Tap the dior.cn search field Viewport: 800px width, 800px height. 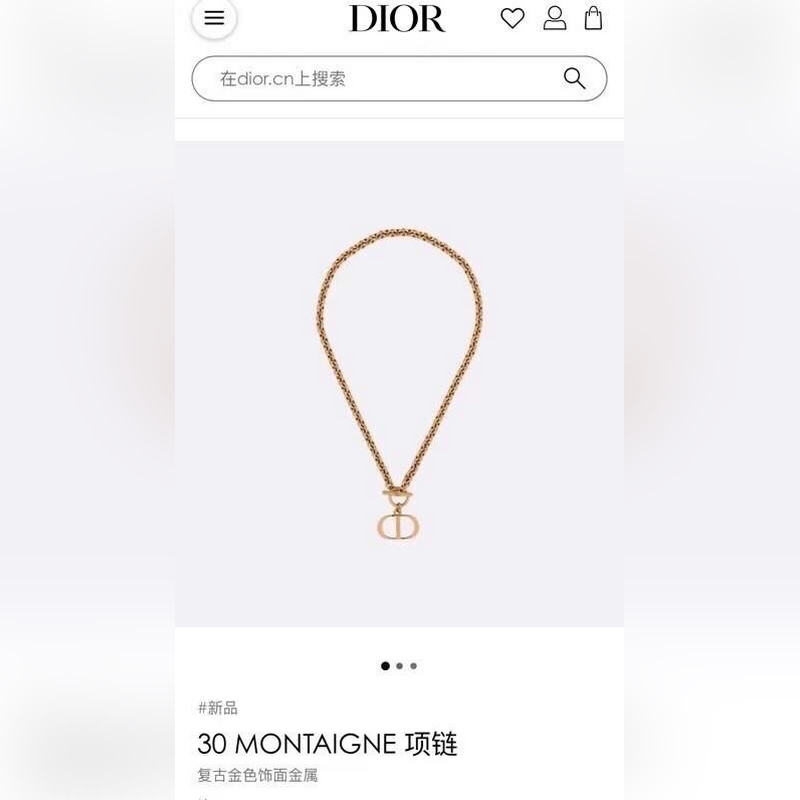click(380, 78)
